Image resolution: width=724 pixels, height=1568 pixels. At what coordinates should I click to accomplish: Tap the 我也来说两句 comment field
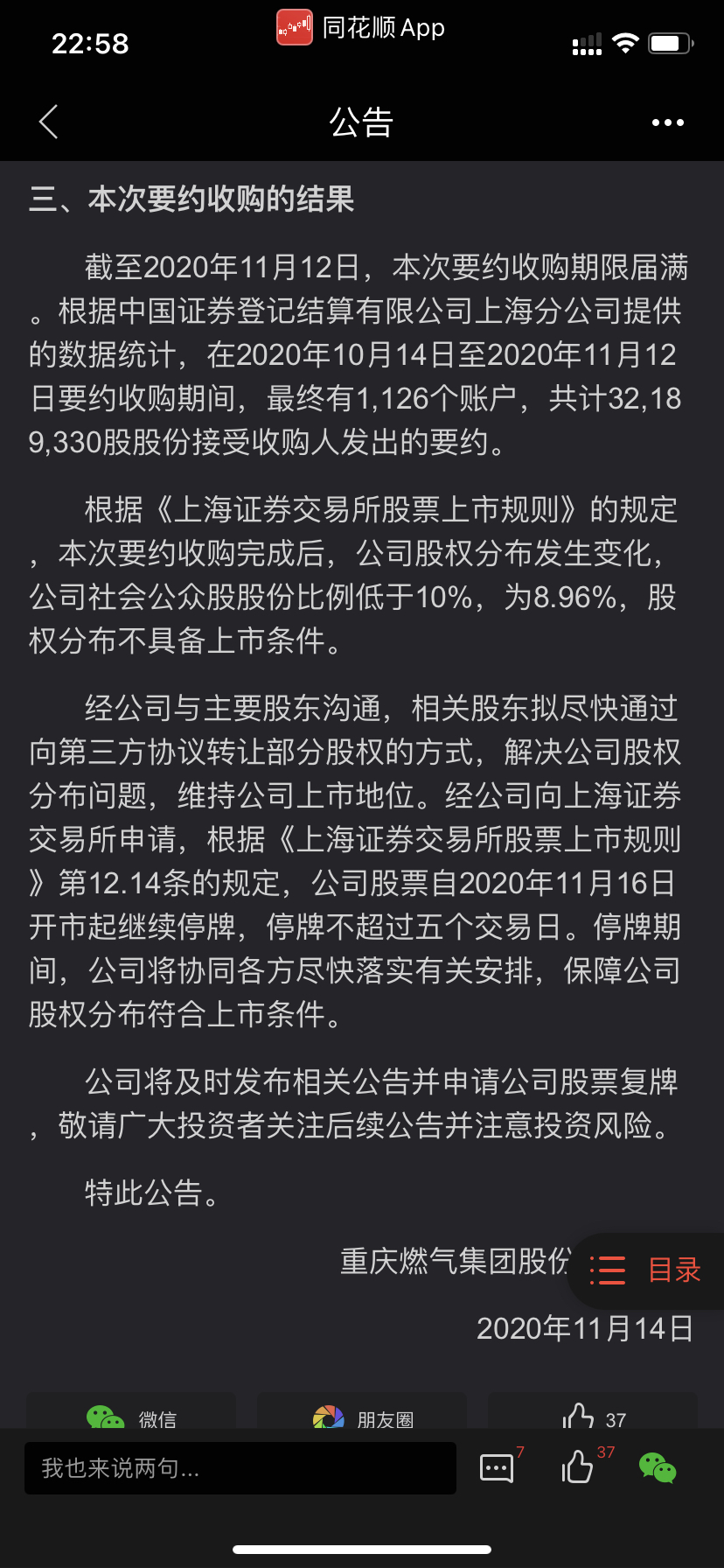[x=240, y=1467]
